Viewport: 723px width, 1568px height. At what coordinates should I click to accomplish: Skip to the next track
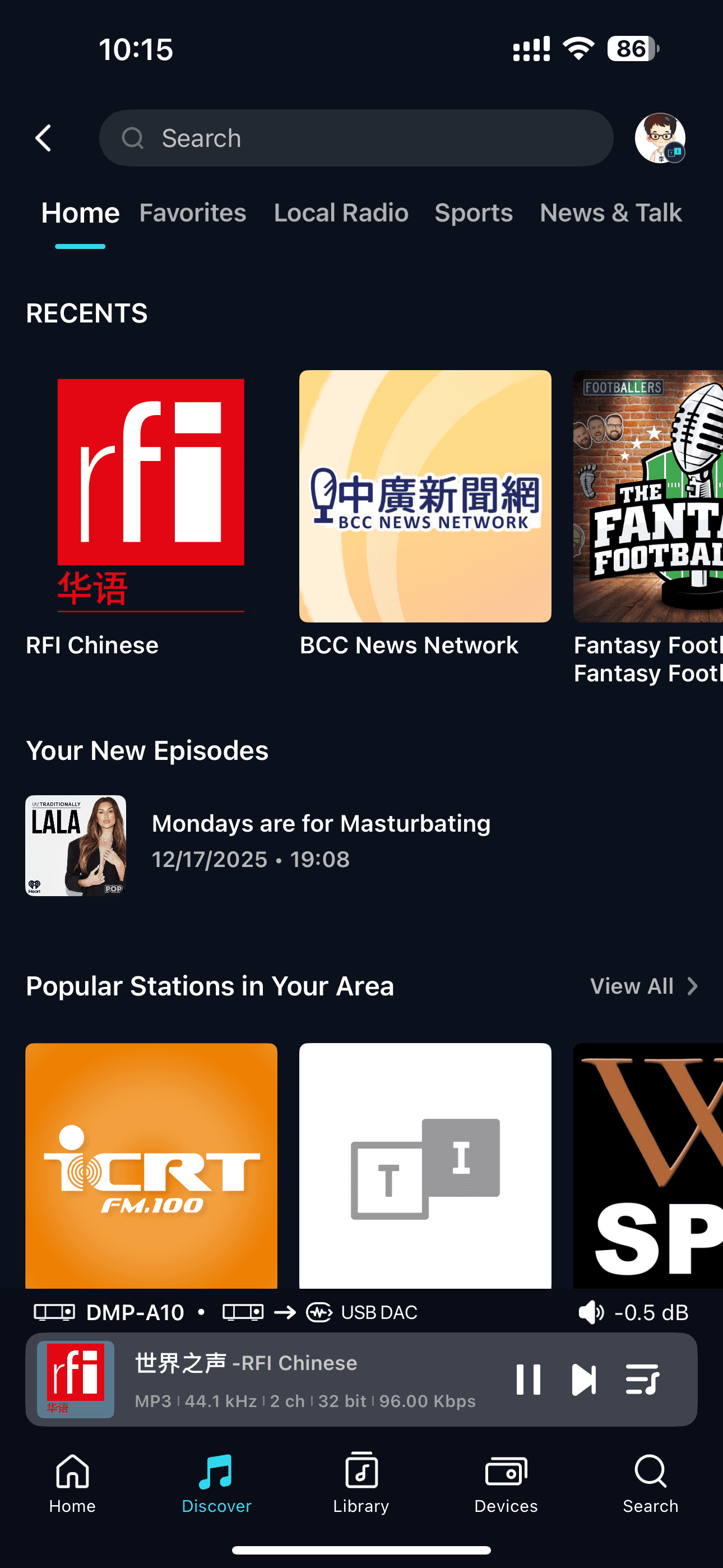[x=583, y=1380]
